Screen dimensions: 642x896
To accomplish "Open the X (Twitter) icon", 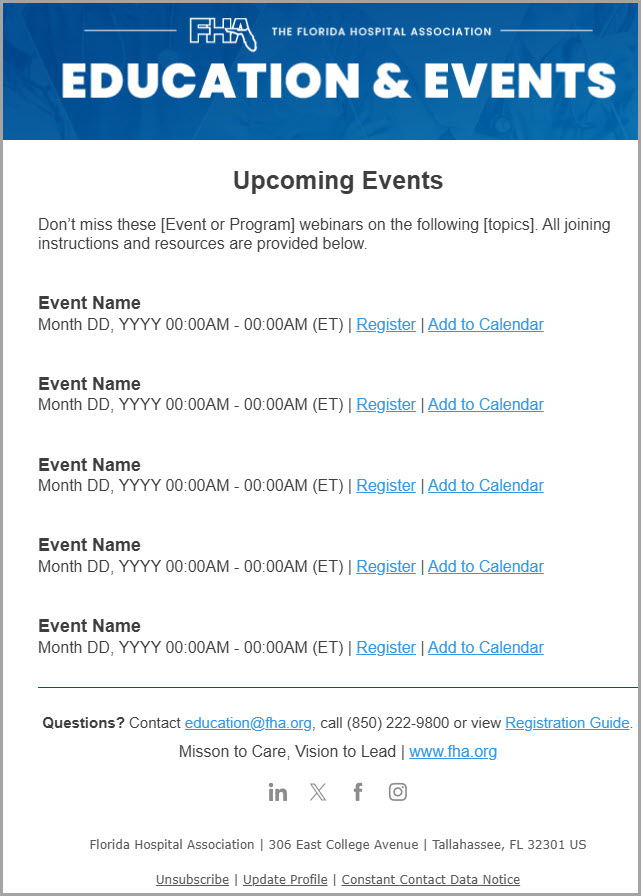I will click(x=318, y=792).
